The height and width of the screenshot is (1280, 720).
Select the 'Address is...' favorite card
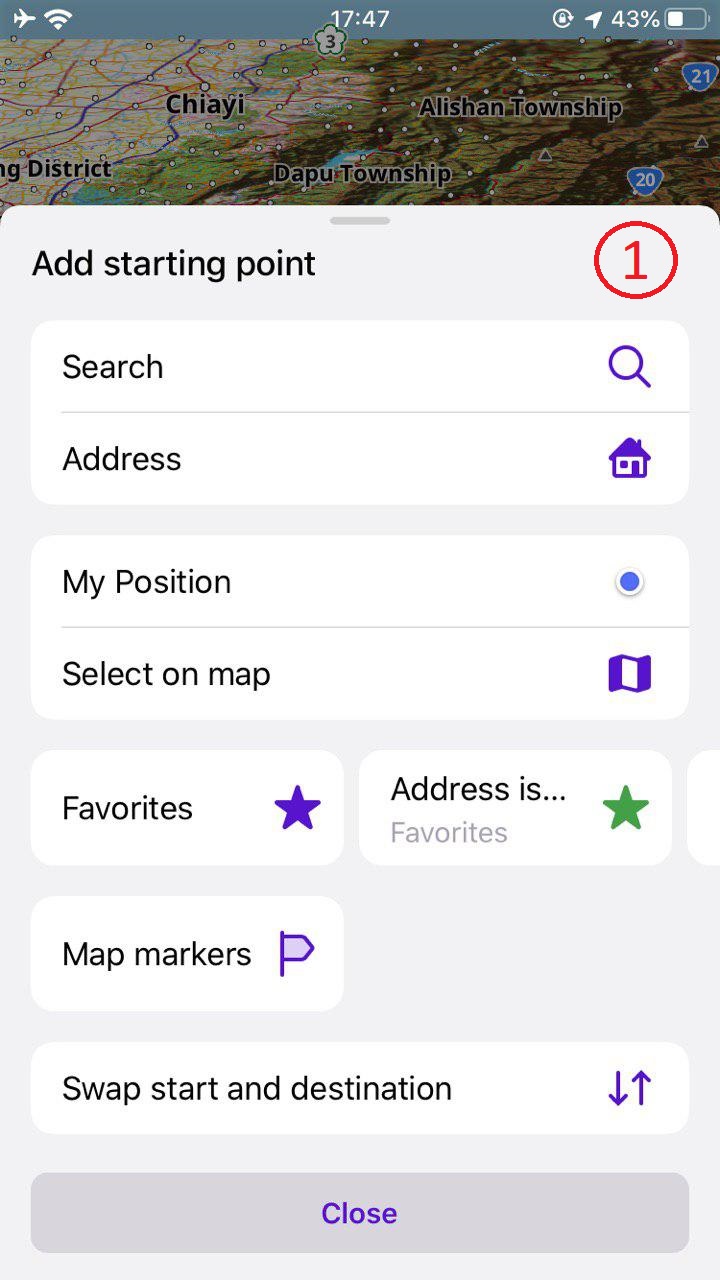pos(515,808)
